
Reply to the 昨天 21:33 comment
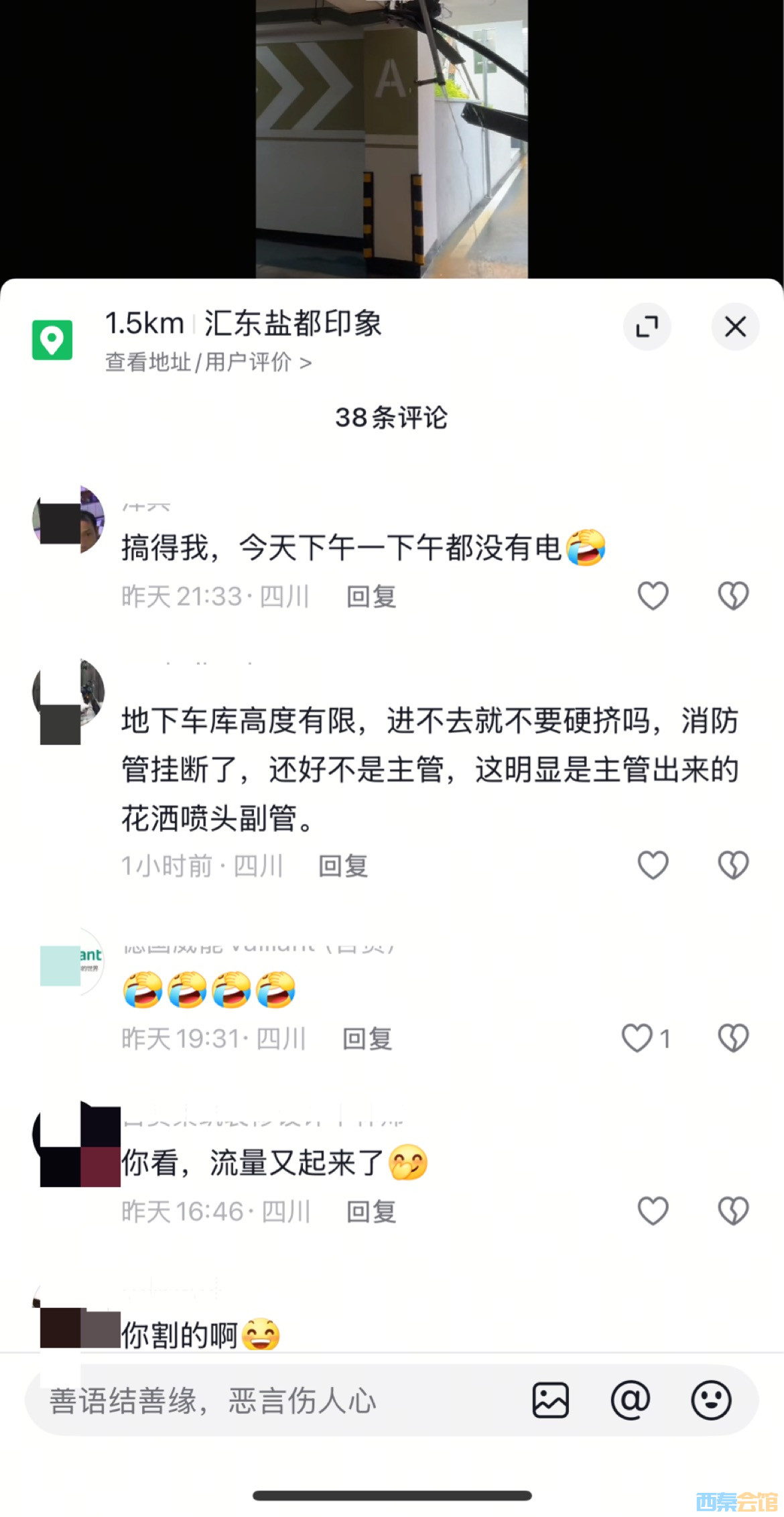pyautogui.click(x=371, y=597)
